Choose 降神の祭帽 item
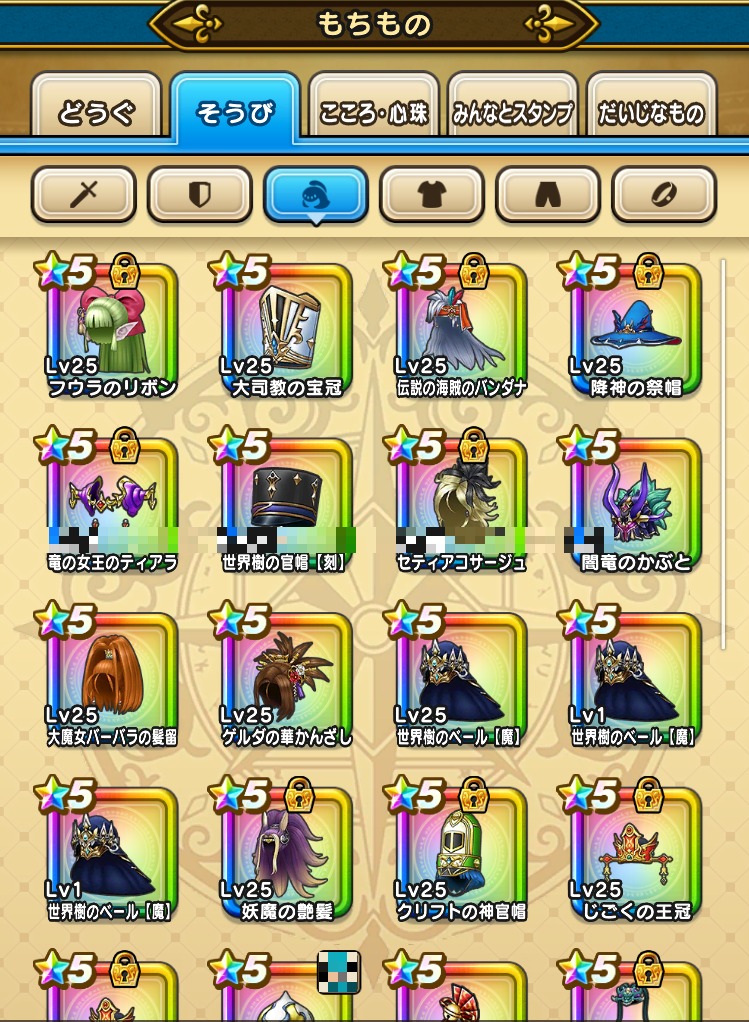749x1022 pixels. tap(635, 330)
